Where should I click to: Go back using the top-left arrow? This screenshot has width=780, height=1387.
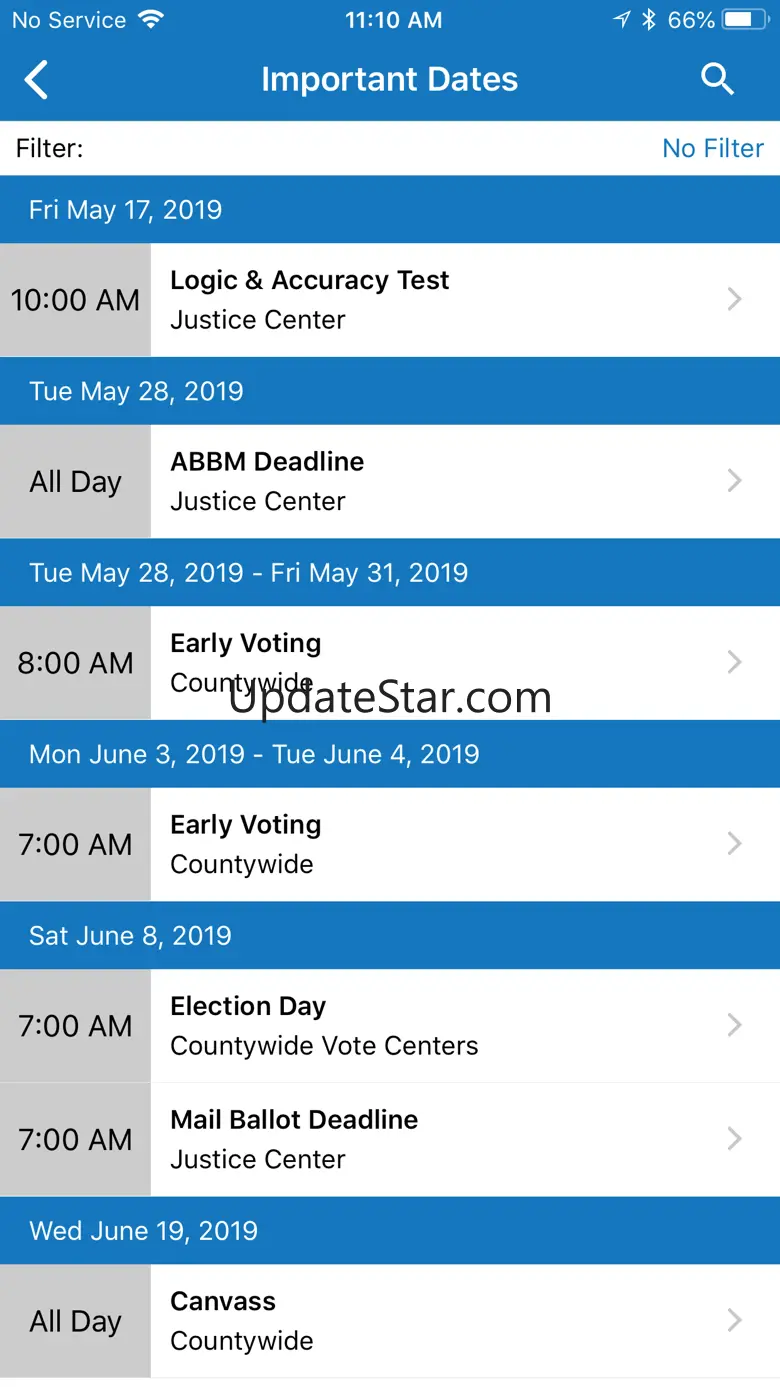coord(37,80)
